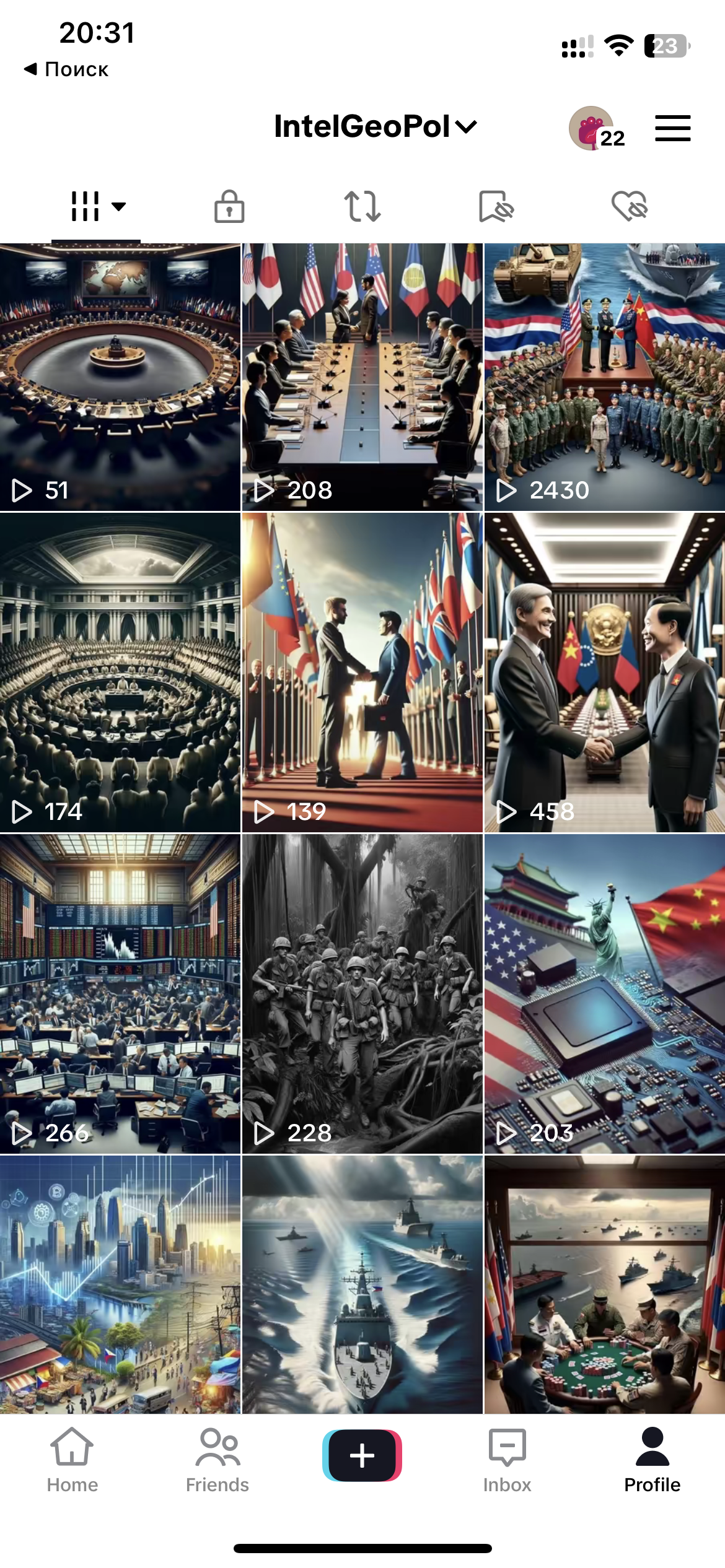Viewport: 725px width, 1568px height.
Task: Create a new post with plus button
Action: pyautogui.click(x=362, y=1455)
